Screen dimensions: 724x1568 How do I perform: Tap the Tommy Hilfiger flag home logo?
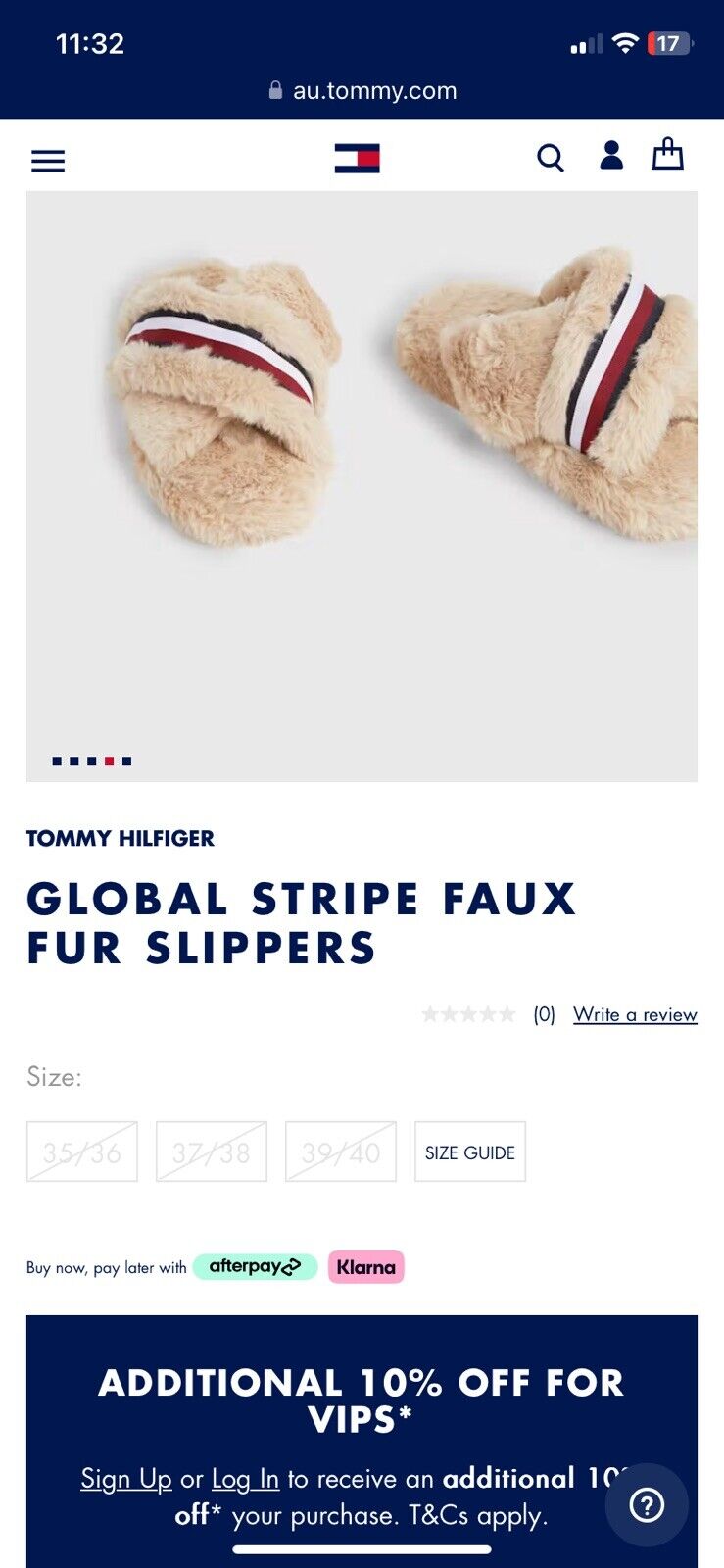[x=358, y=159]
